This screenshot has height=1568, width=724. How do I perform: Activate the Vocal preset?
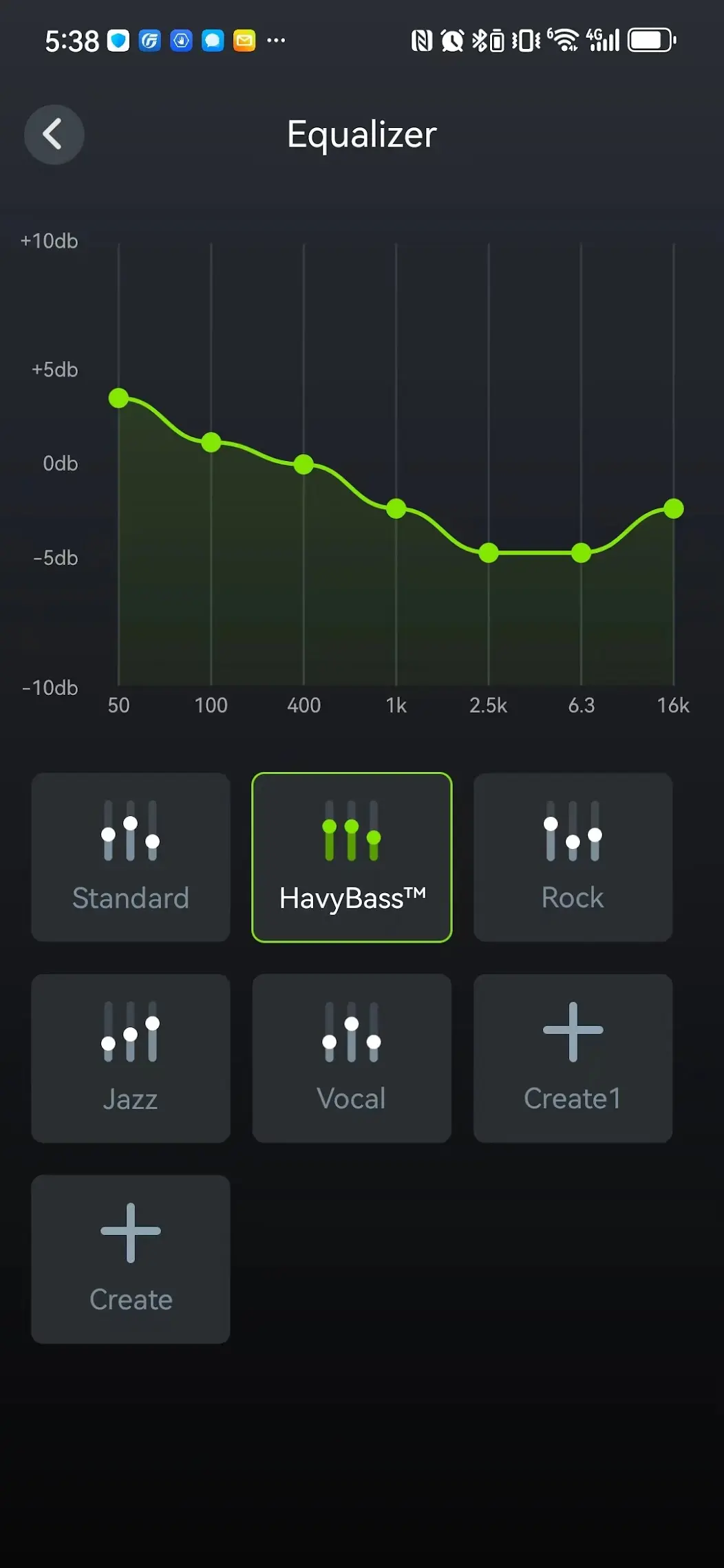pos(352,1057)
